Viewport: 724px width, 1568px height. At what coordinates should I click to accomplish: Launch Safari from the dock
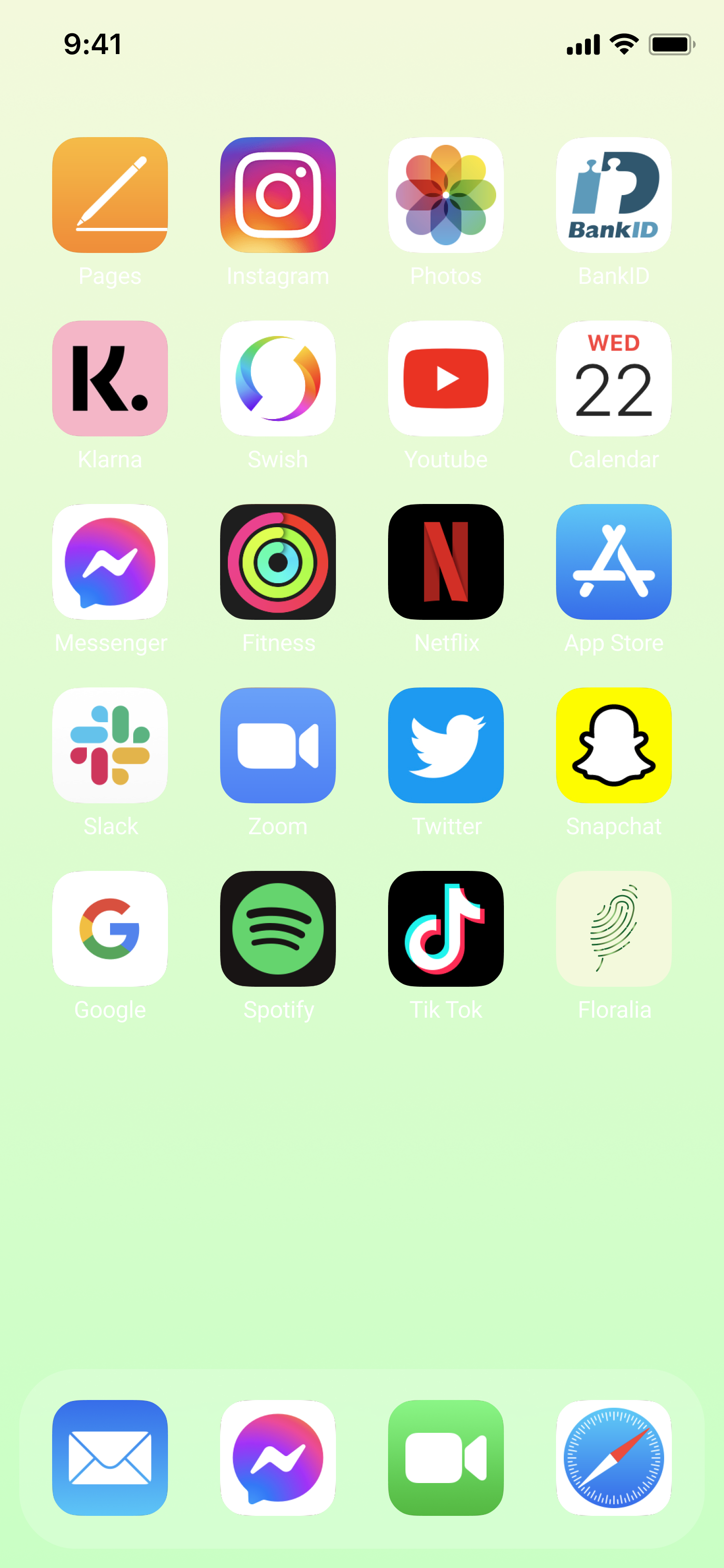click(614, 1458)
